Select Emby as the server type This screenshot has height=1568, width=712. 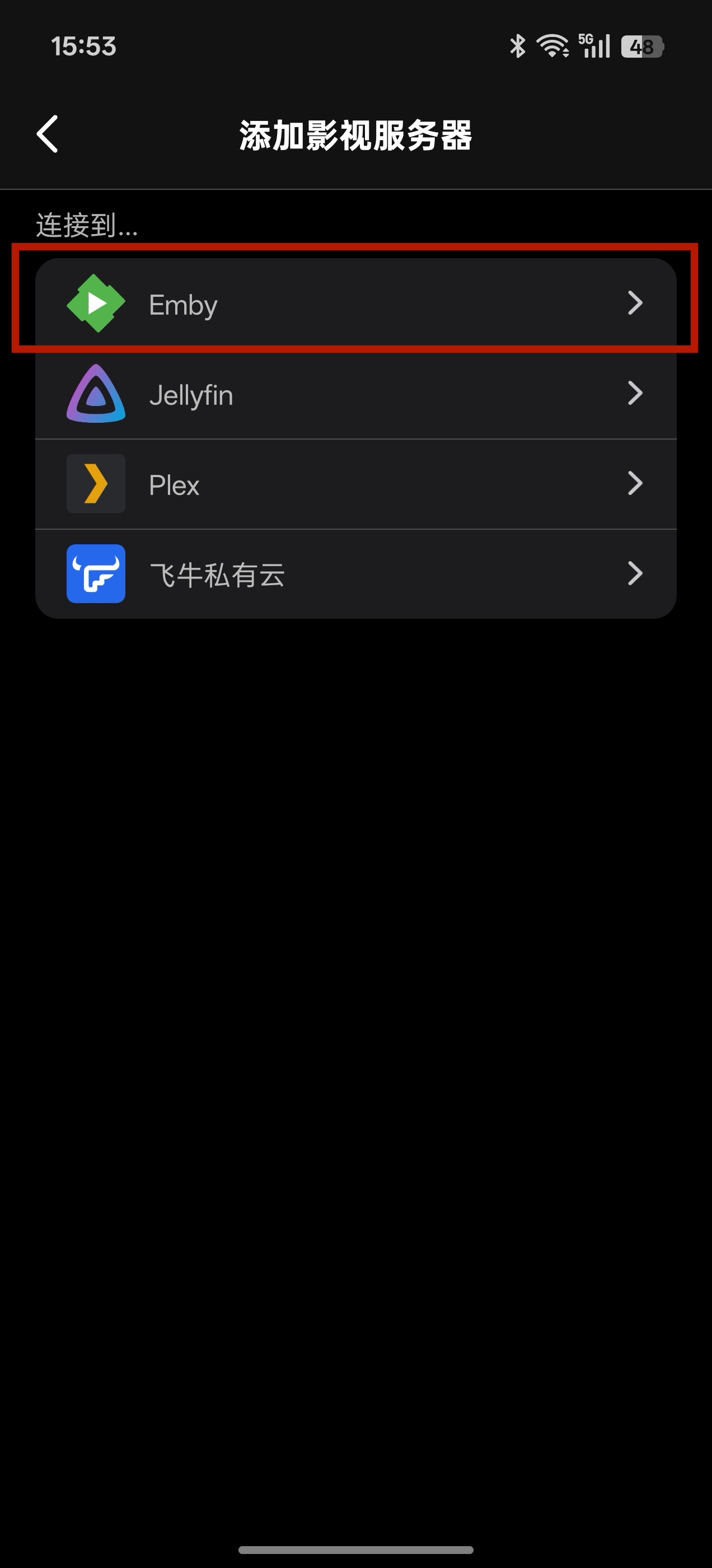coord(355,303)
